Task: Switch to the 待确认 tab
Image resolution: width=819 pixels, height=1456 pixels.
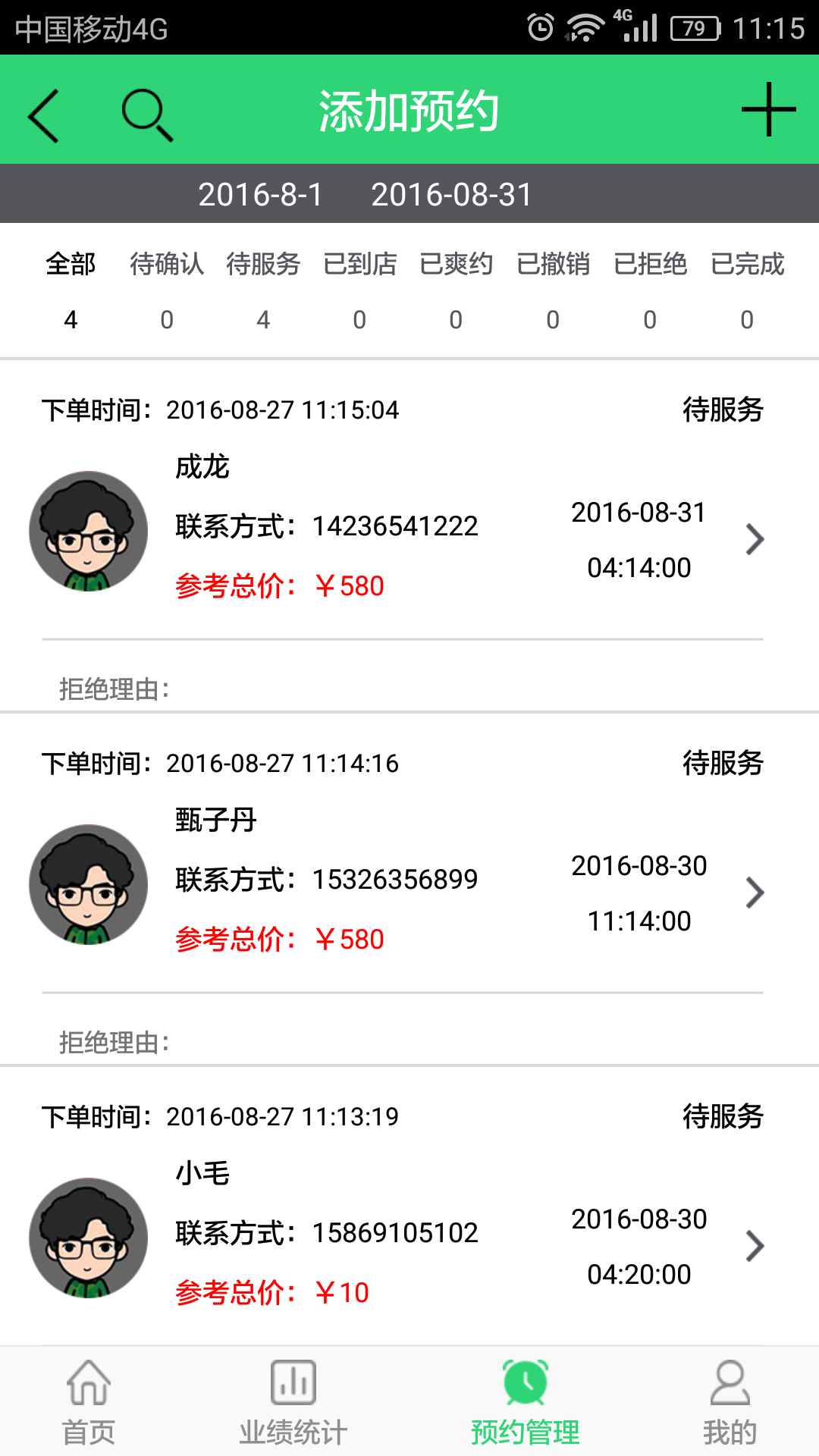Action: coord(167,288)
